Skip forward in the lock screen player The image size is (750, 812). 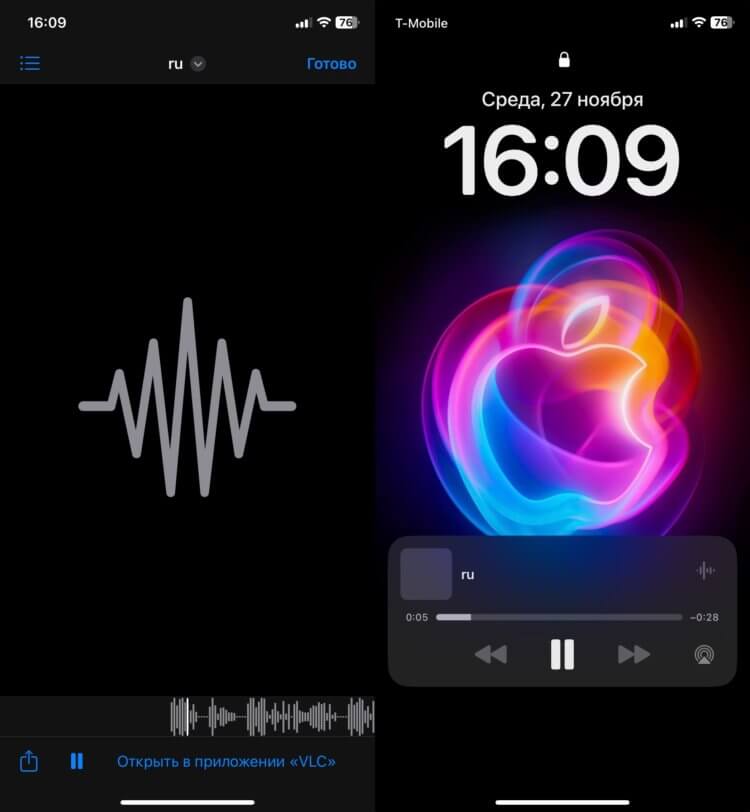coord(634,655)
